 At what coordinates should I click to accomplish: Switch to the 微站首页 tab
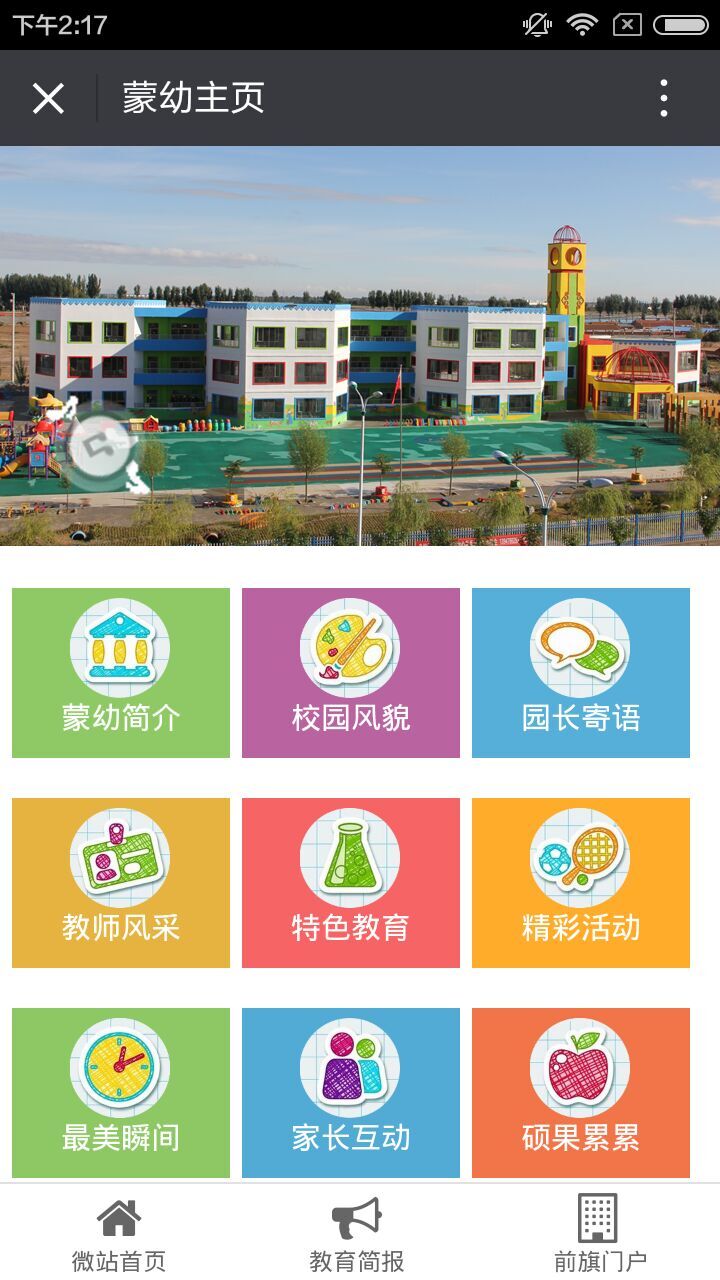(119, 1234)
